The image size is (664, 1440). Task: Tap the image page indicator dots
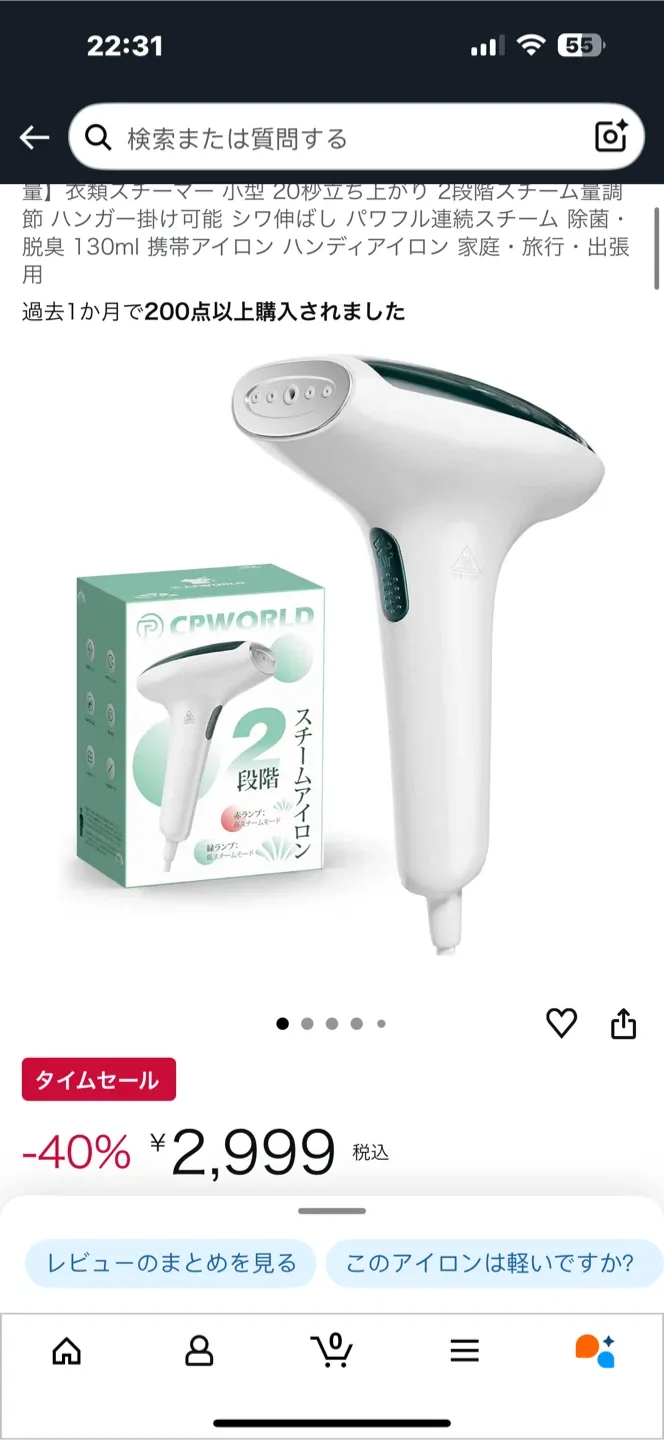[331, 1024]
